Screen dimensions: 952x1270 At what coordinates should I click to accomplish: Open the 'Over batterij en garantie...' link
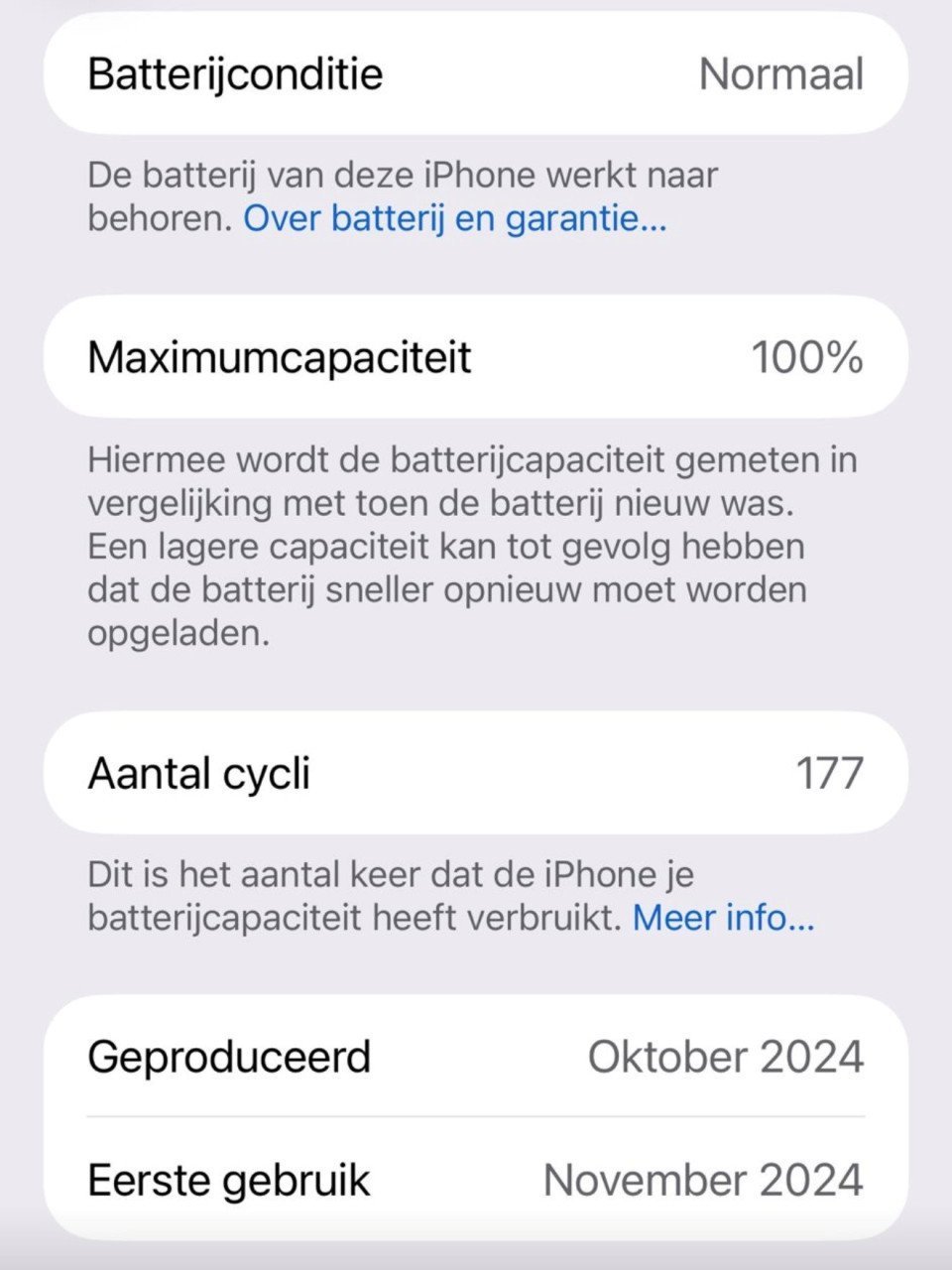[x=455, y=218]
